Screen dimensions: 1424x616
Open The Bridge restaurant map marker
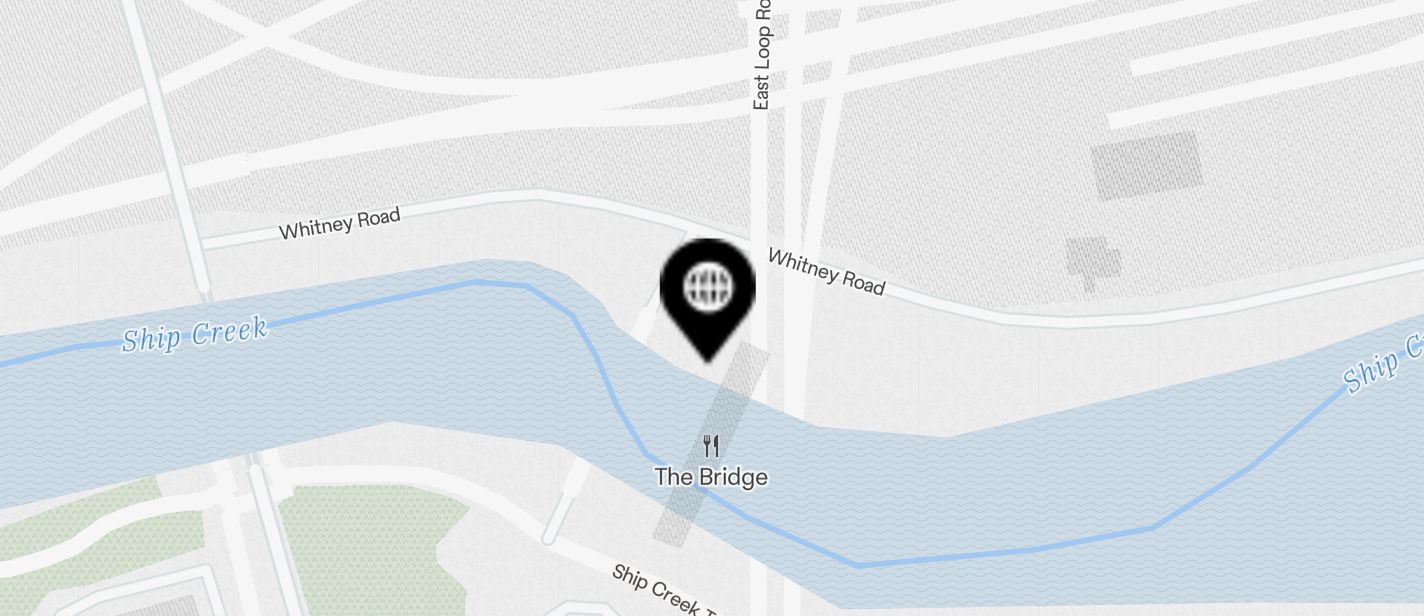711,446
